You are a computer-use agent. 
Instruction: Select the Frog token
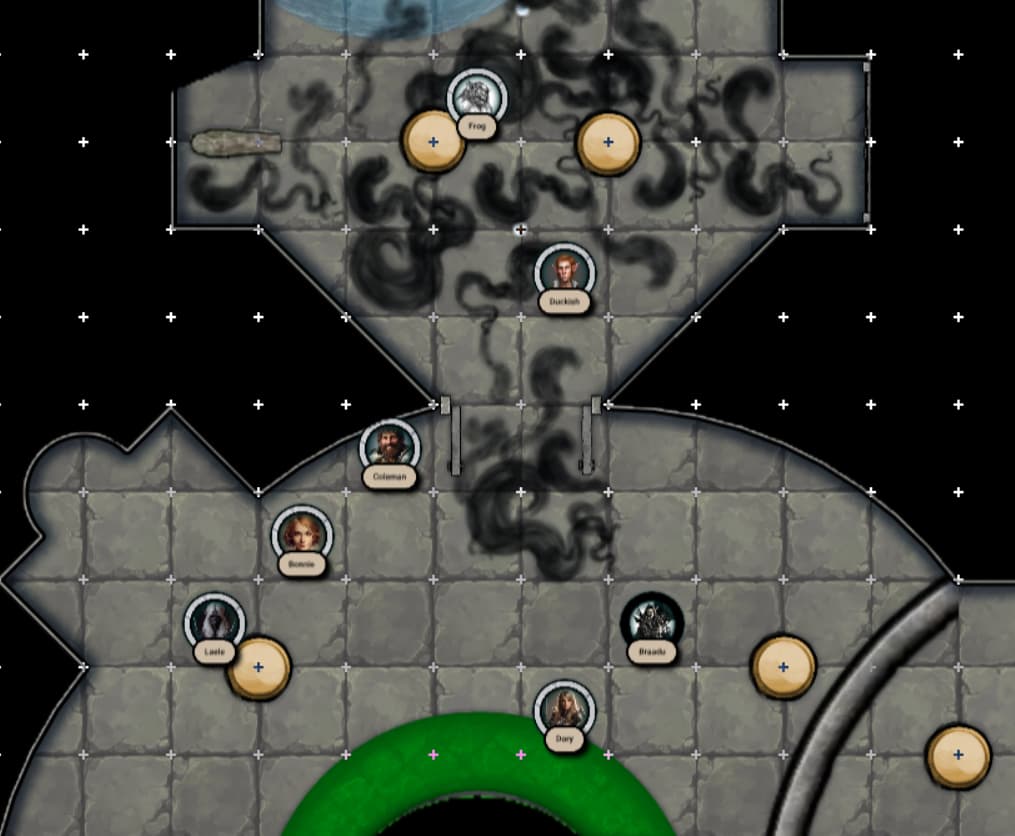477,98
